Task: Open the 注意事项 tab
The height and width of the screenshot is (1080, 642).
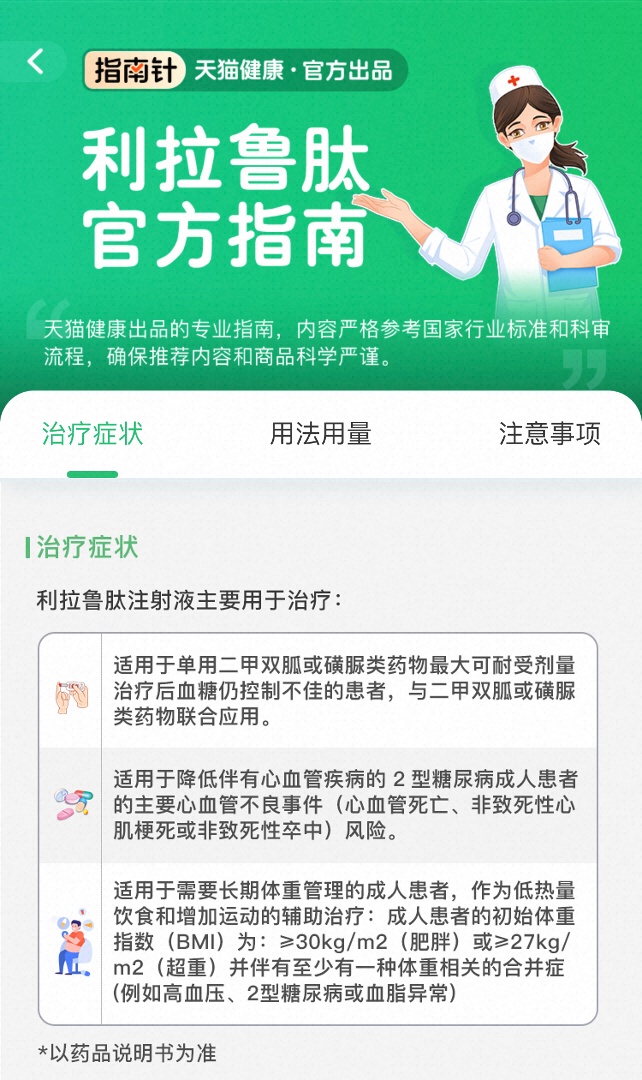Action: [x=549, y=434]
